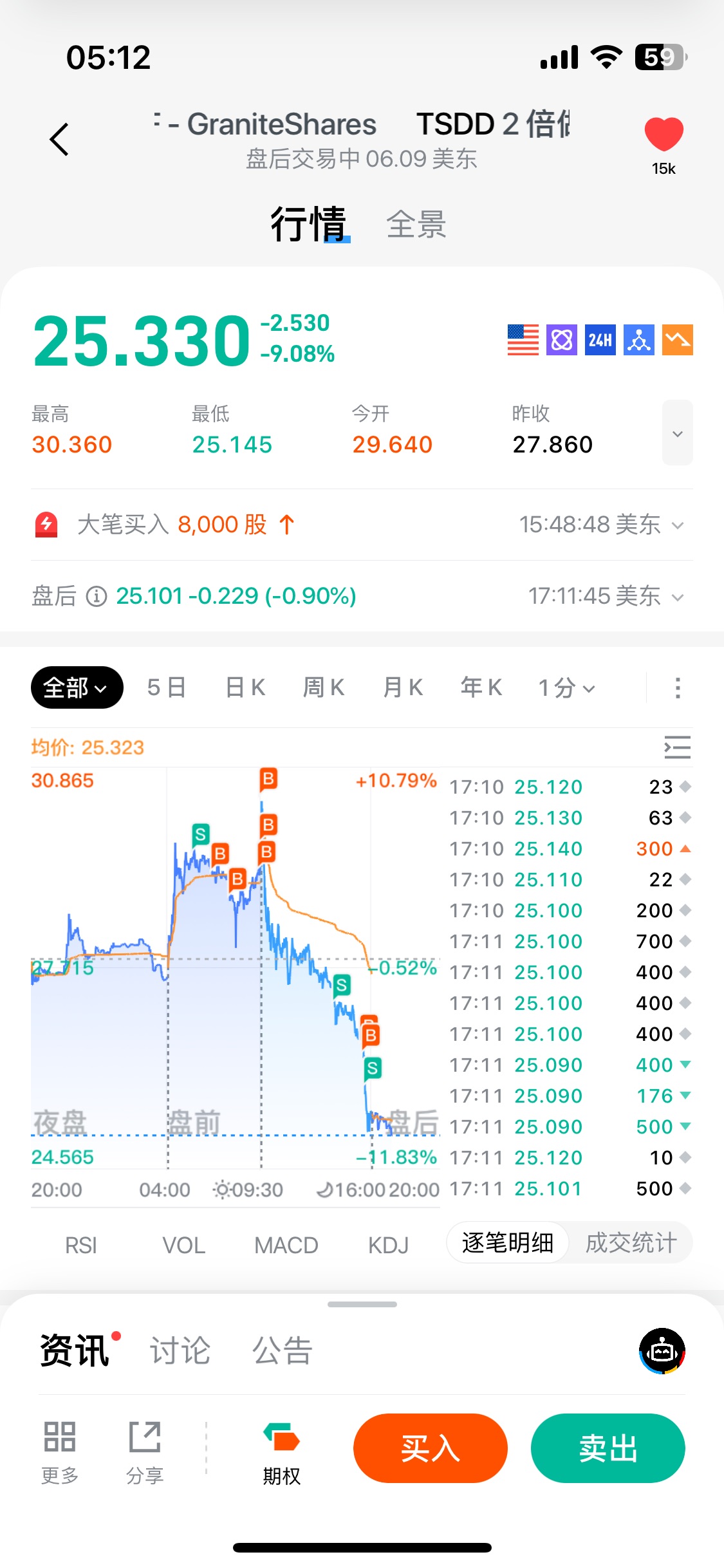This screenshot has height=1568, width=724.
Task: Expand the 大笔买入 8,000 股 alert row
Action: 677,525
